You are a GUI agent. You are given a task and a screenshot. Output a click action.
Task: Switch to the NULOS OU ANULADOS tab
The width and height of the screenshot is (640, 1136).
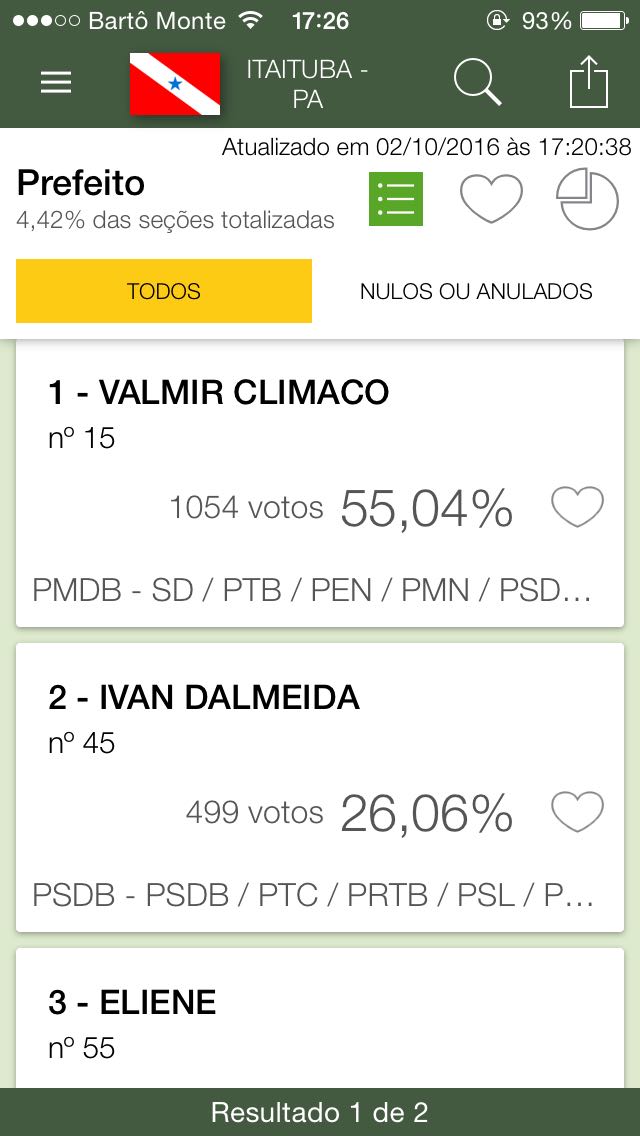coord(476,291)
